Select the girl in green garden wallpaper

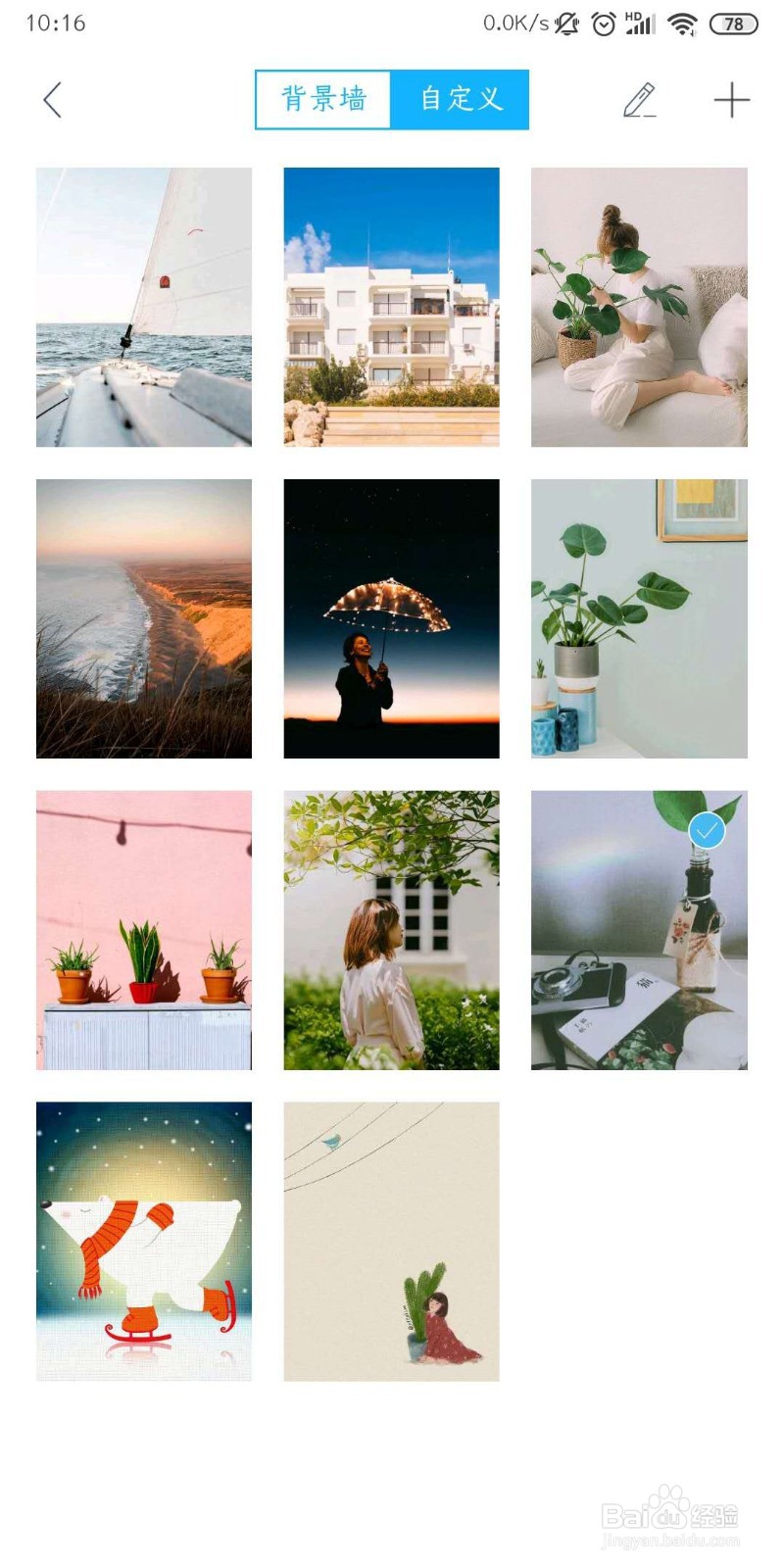pos(392,930)
